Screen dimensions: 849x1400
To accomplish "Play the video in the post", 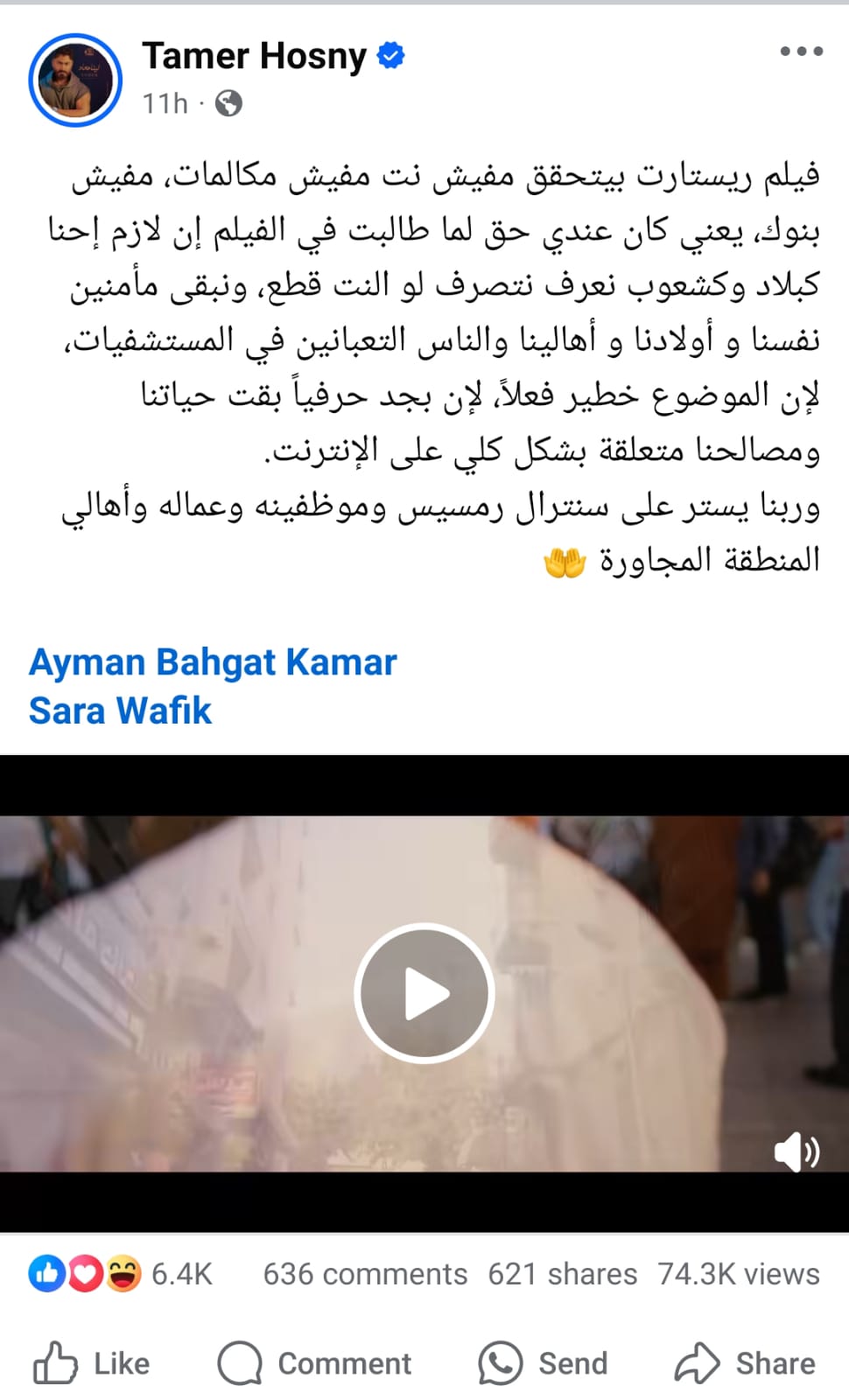I will pyautogui.click(x=424, y=993).
